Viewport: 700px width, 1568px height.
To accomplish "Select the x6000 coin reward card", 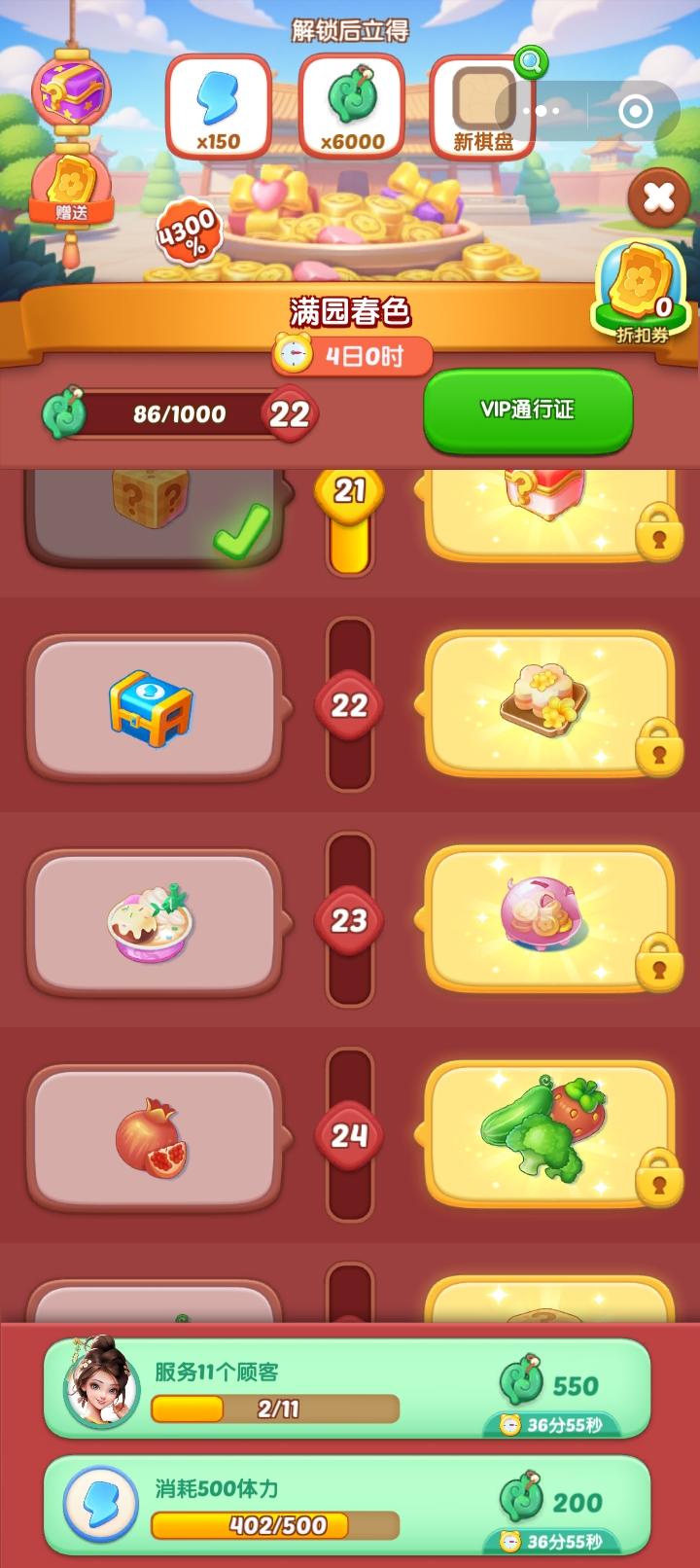I will point(350,105).
